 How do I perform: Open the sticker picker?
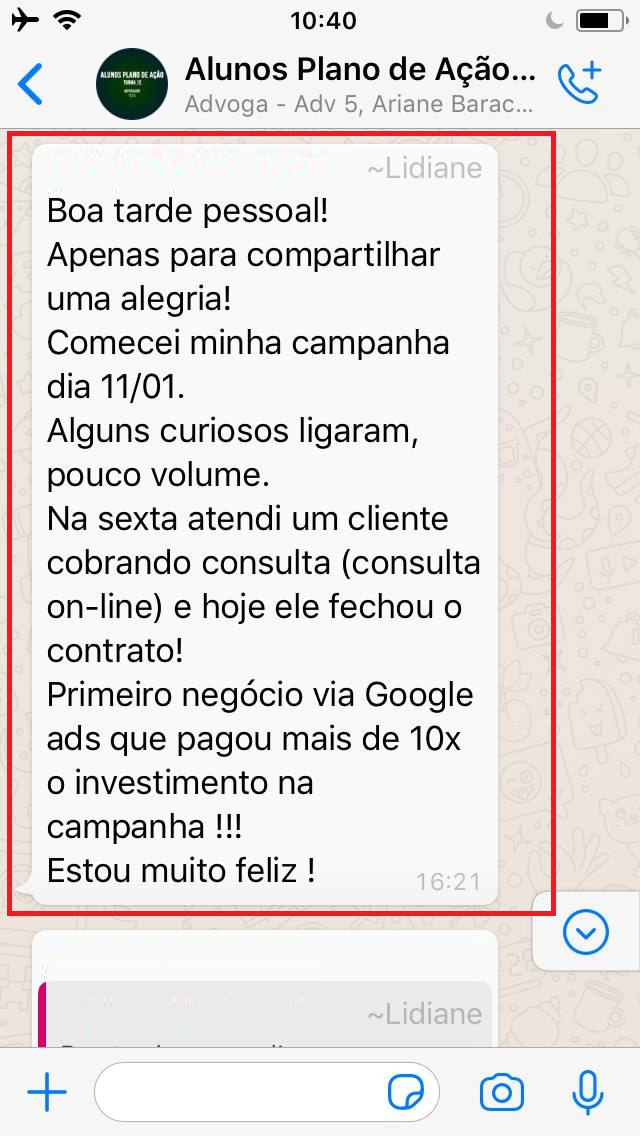pos(406,1093)
